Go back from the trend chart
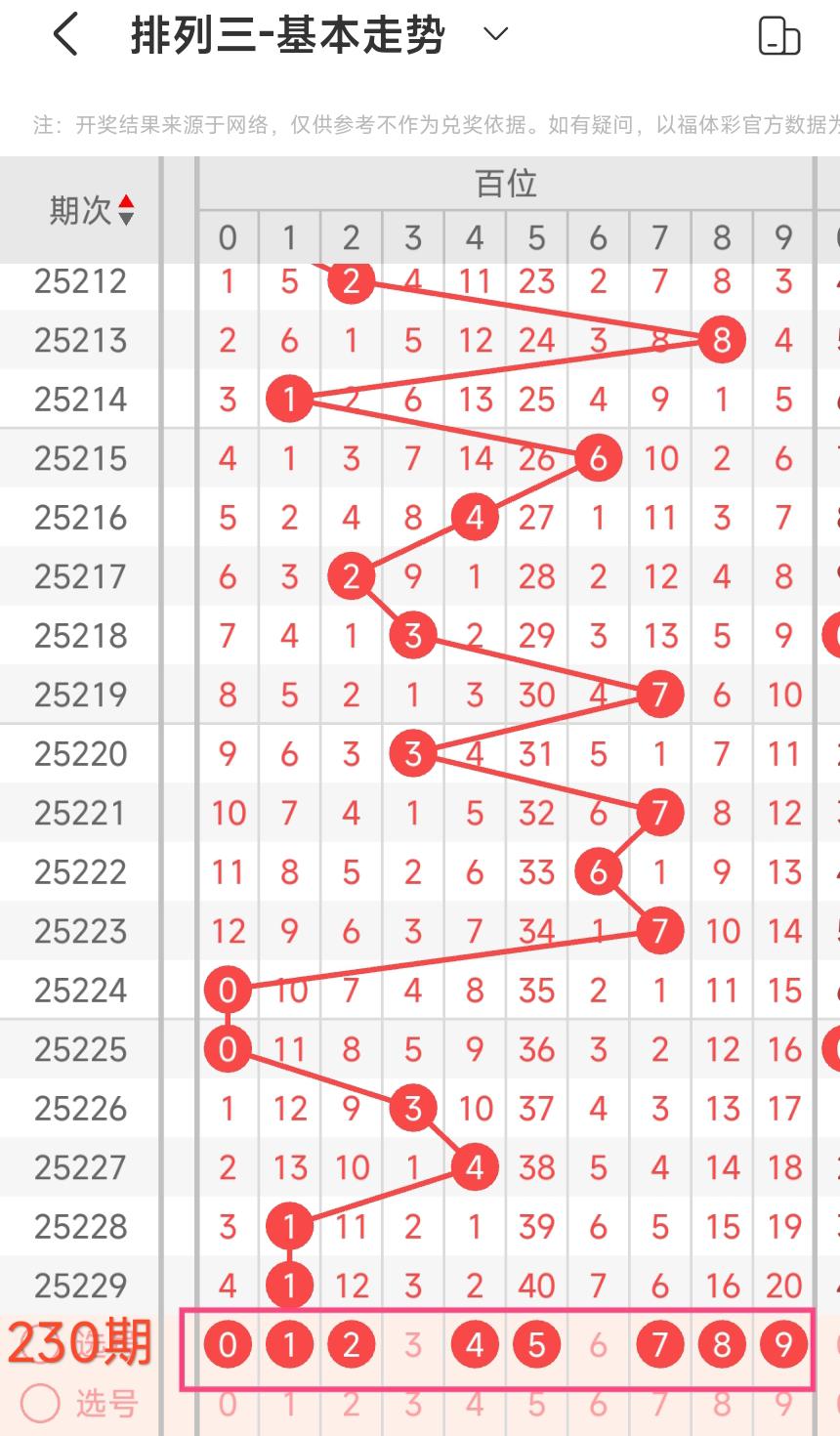Viewport: 840px width, 1436px height. (64, 36)
